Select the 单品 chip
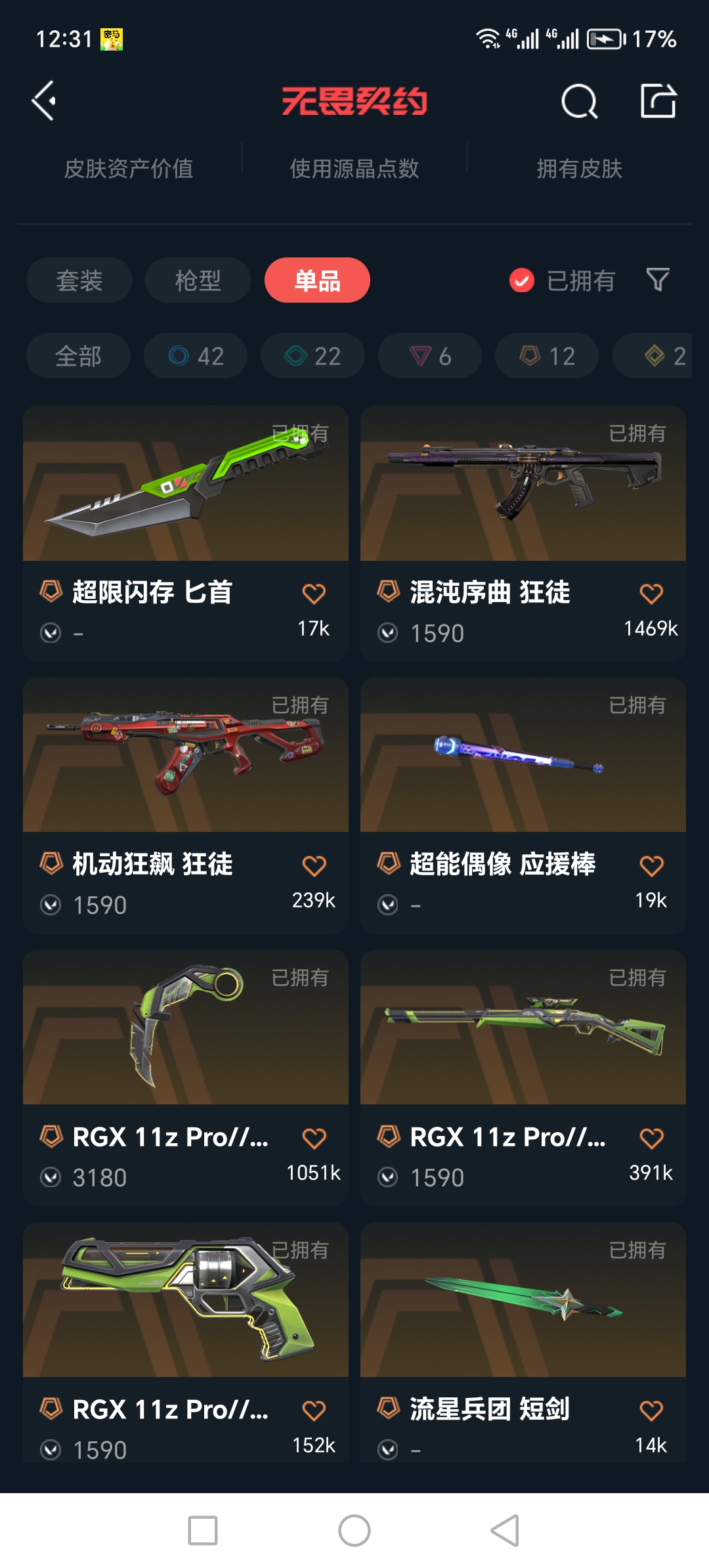 tap(317, 280)
